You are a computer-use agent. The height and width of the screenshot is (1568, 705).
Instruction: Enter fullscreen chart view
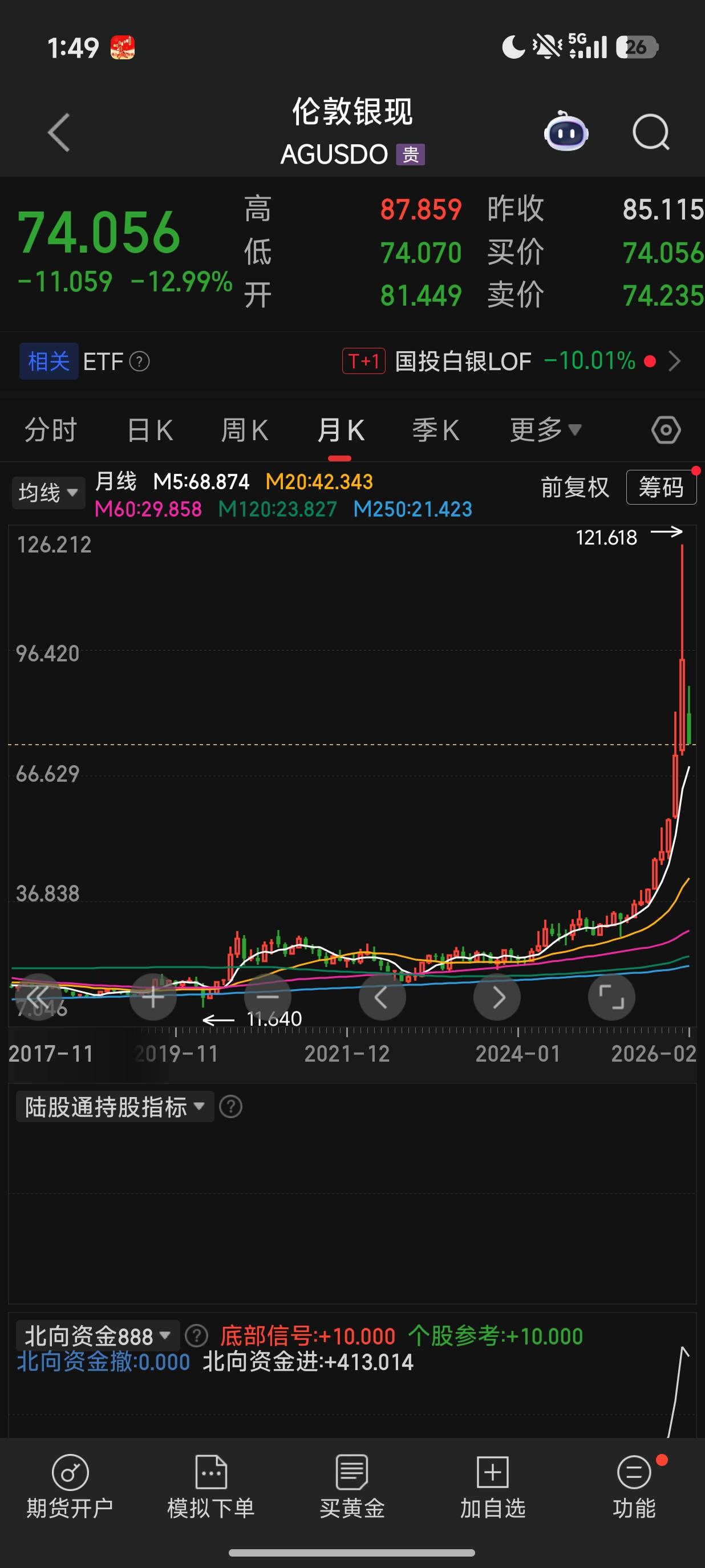tap(611, 997)
